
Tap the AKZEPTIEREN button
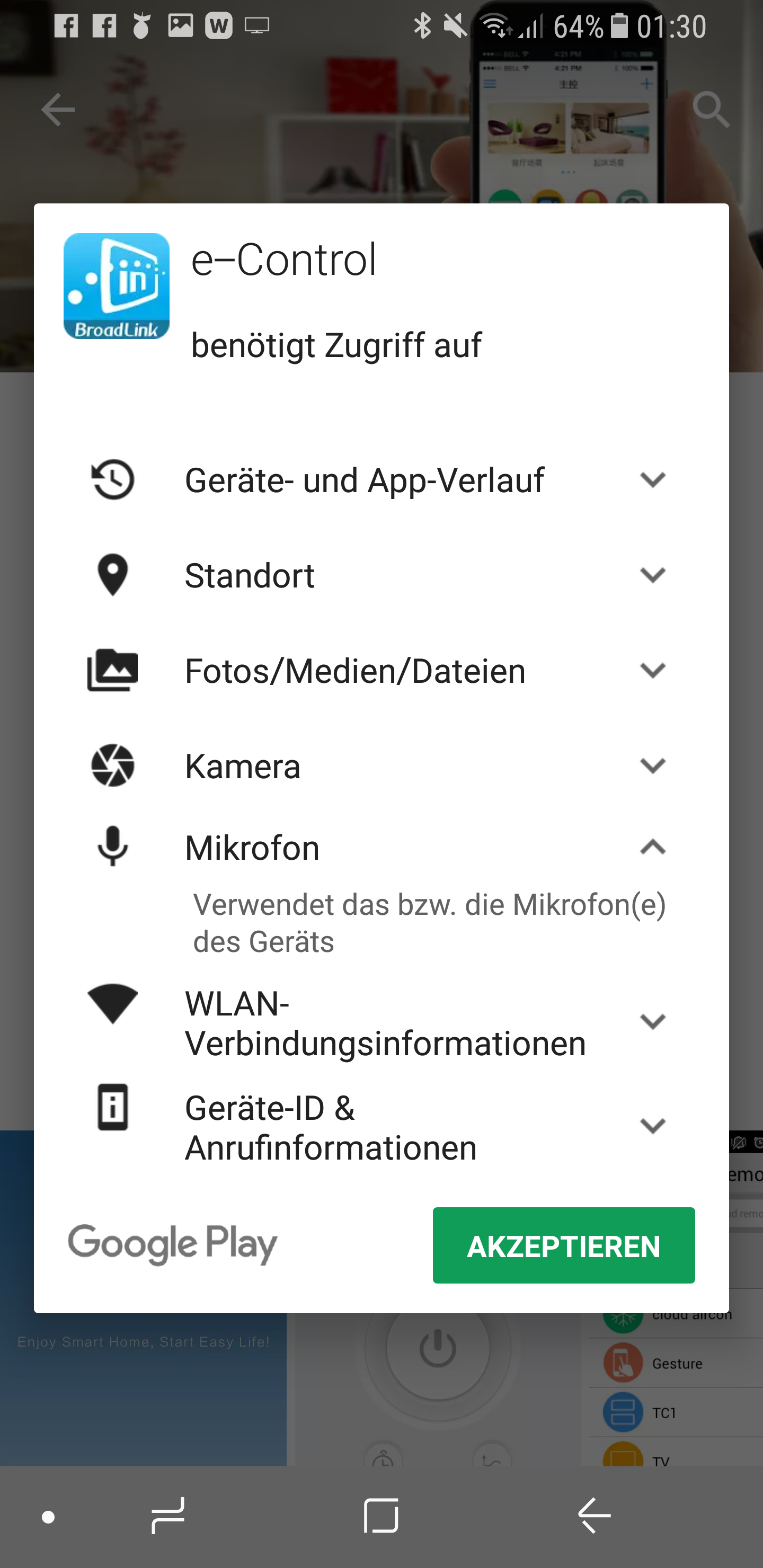[563, 1245]
